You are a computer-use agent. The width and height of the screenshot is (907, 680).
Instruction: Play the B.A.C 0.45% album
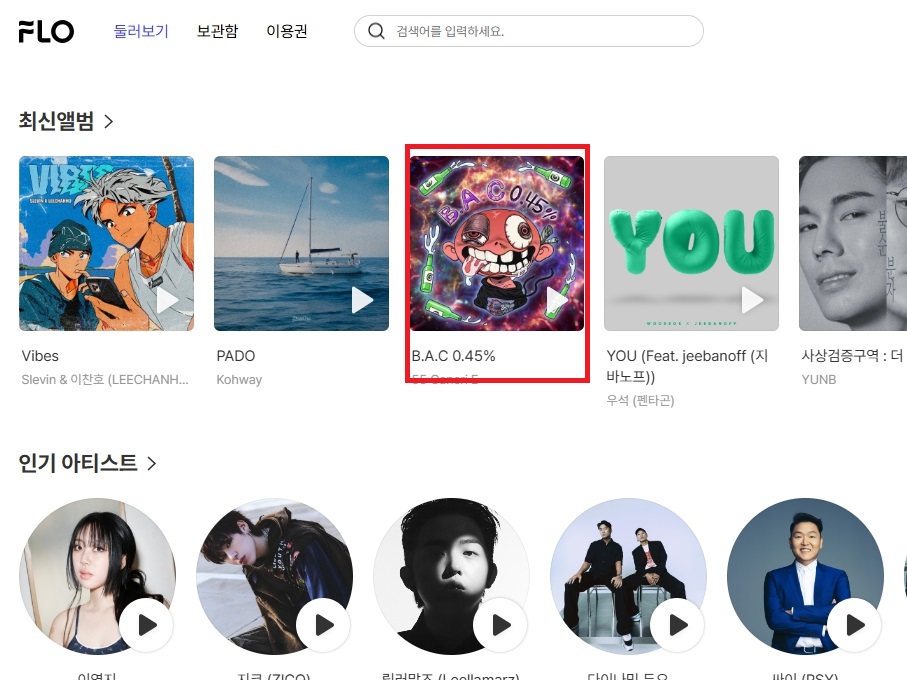point(556,300)
